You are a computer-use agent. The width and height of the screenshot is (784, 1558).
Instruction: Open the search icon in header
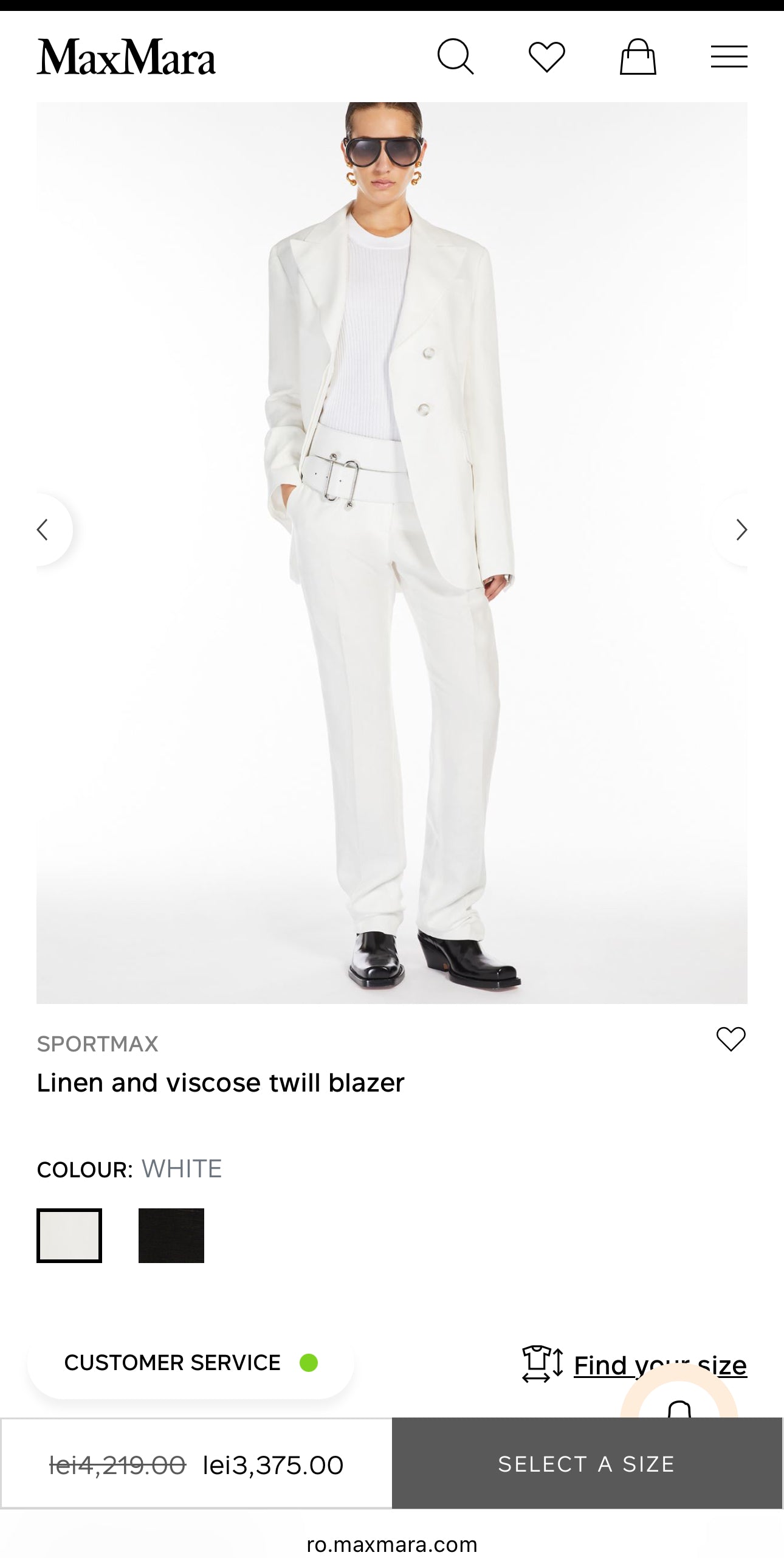(x=455, y=57)
